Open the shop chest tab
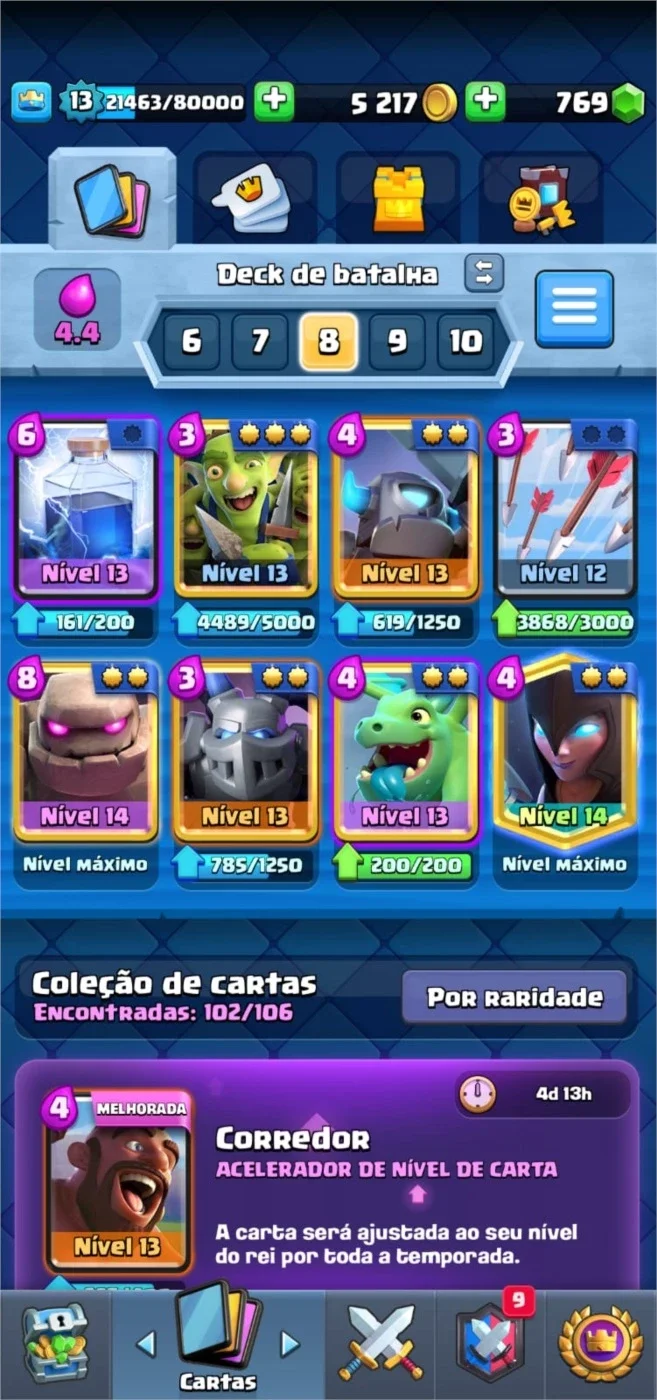Image resolution: width=657 pixels, height=1400 pixels. (x=55, y=1343)
